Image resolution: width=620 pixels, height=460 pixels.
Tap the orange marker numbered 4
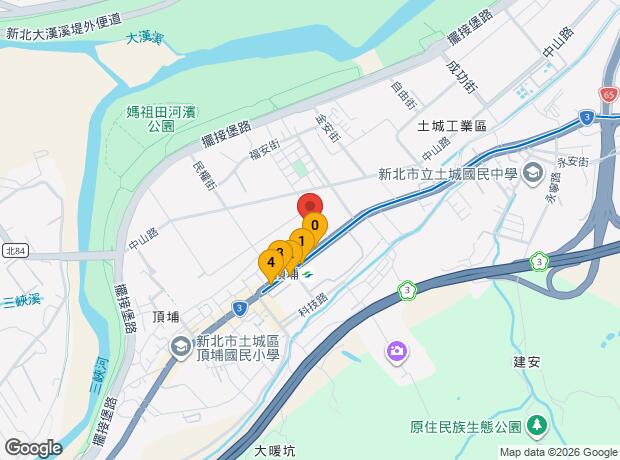(x=270, y=262)
